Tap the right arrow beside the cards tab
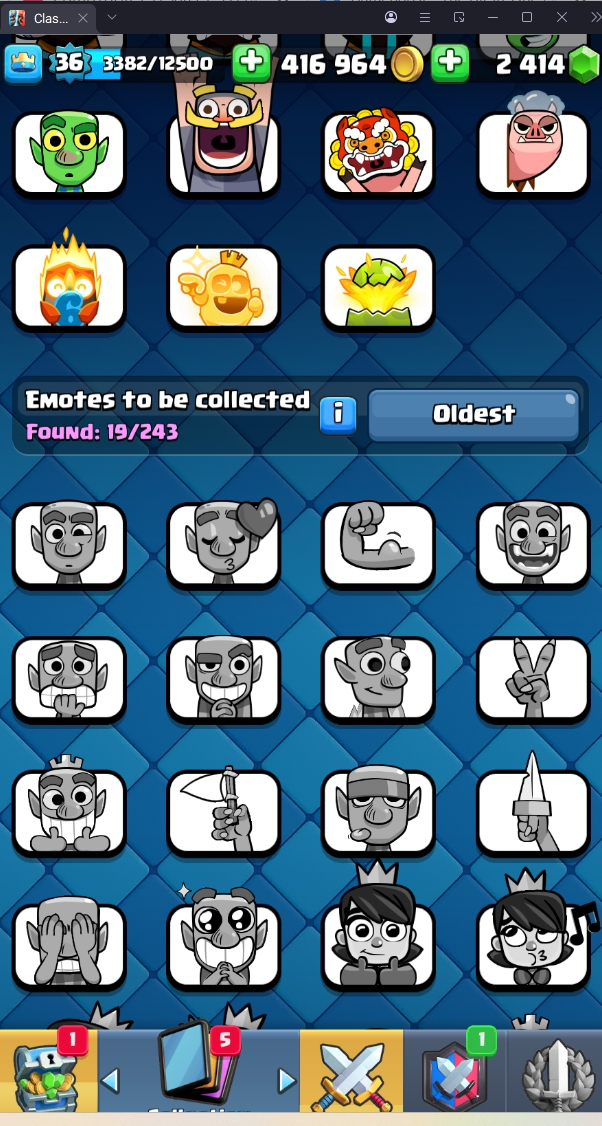Image resolution: width=602 pixels, height=1126 pixels. click(287, 1080)
